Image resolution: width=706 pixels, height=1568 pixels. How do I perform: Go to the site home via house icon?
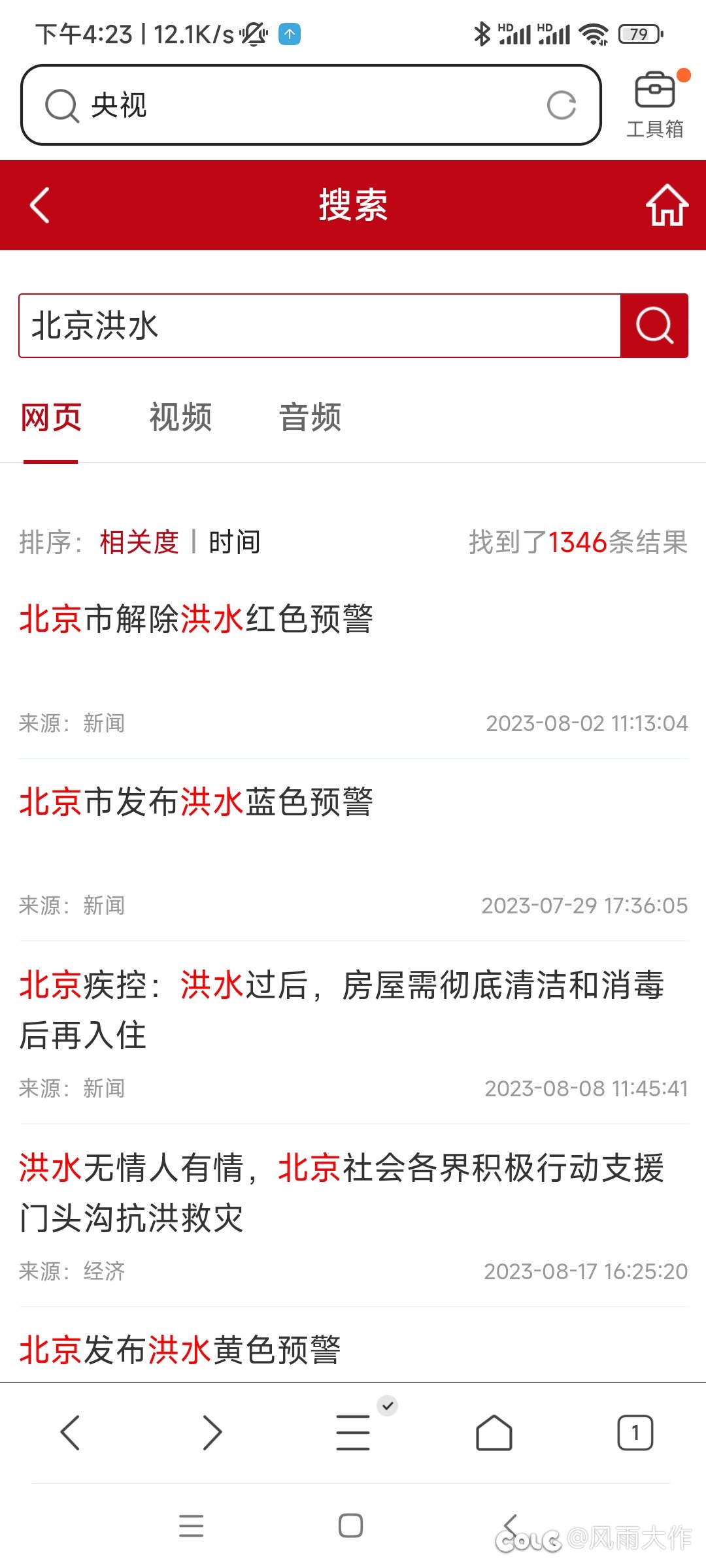667,205
